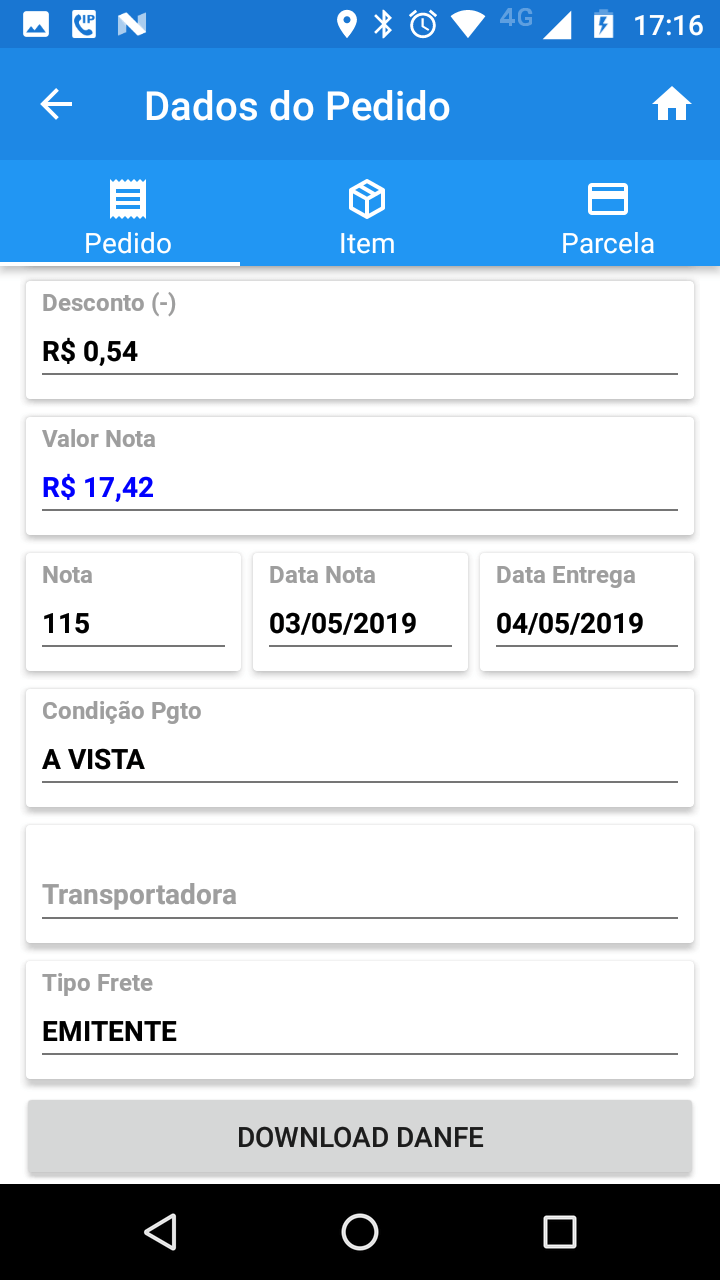720x1280 pixels.
Task: Switch to the Parcela tab
Action: [607, 218]
